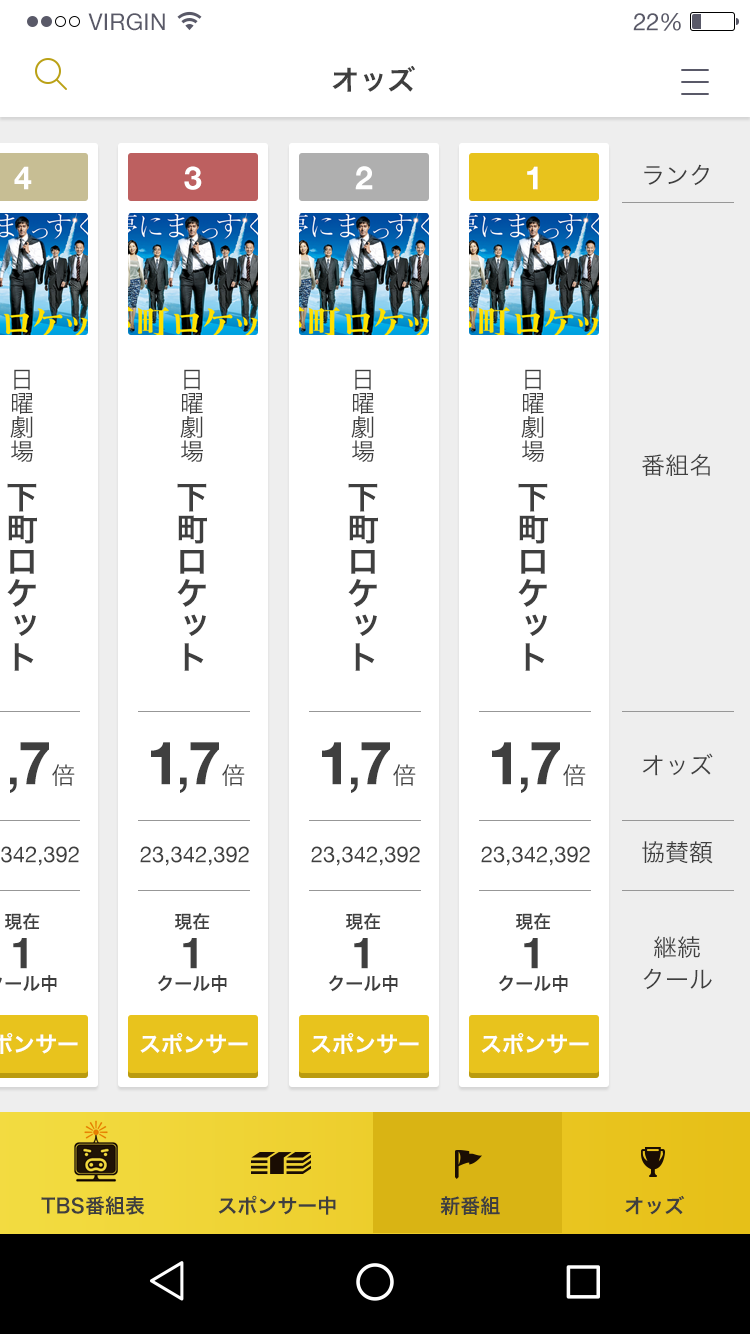Switch to the TBS番組表 tab
The image size is (750, 1334).
(94, 1174)
